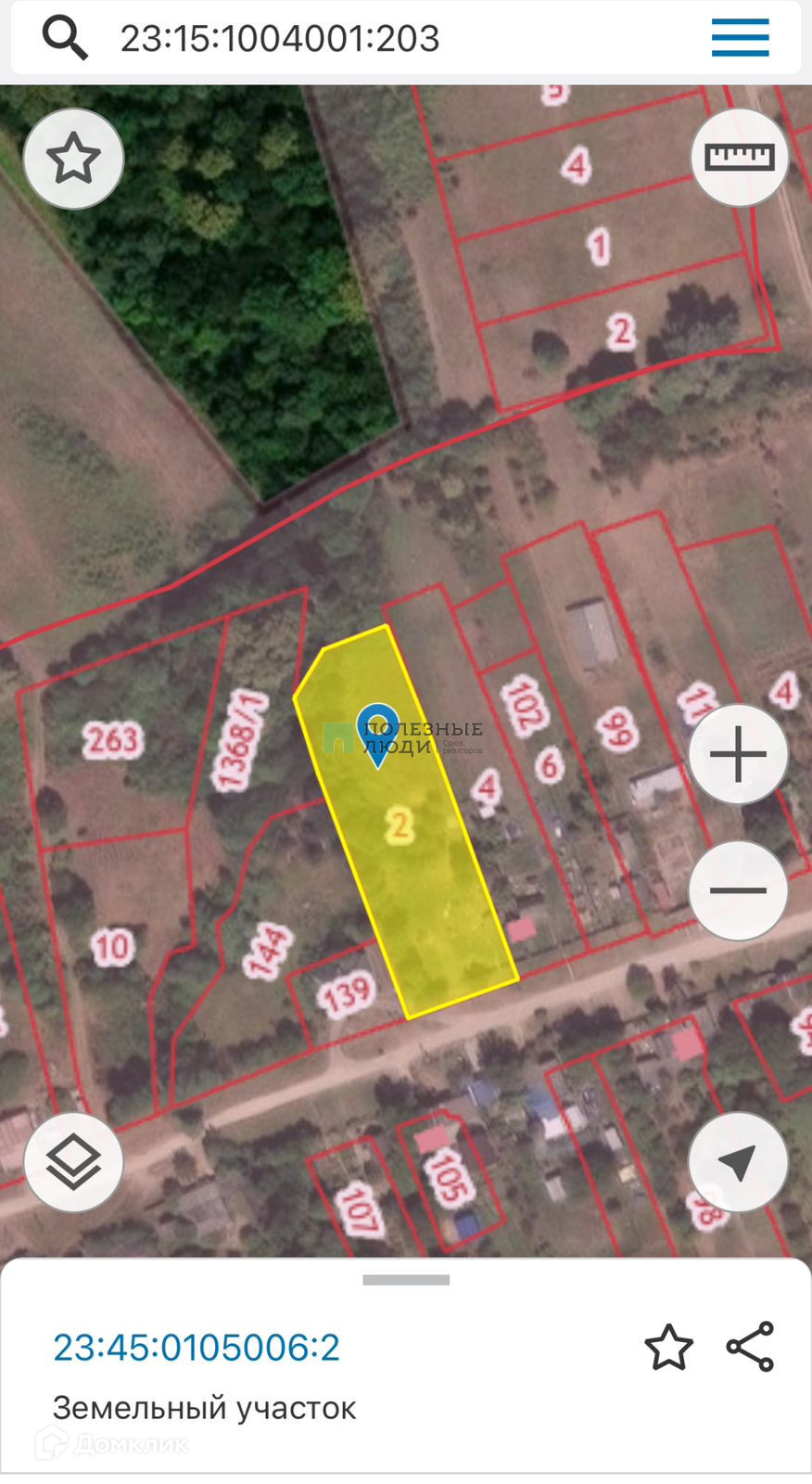The width and height of the screenshot is (812, 1484).
Task: Activate the ruler measuring tool
Action: click(739, 157)
